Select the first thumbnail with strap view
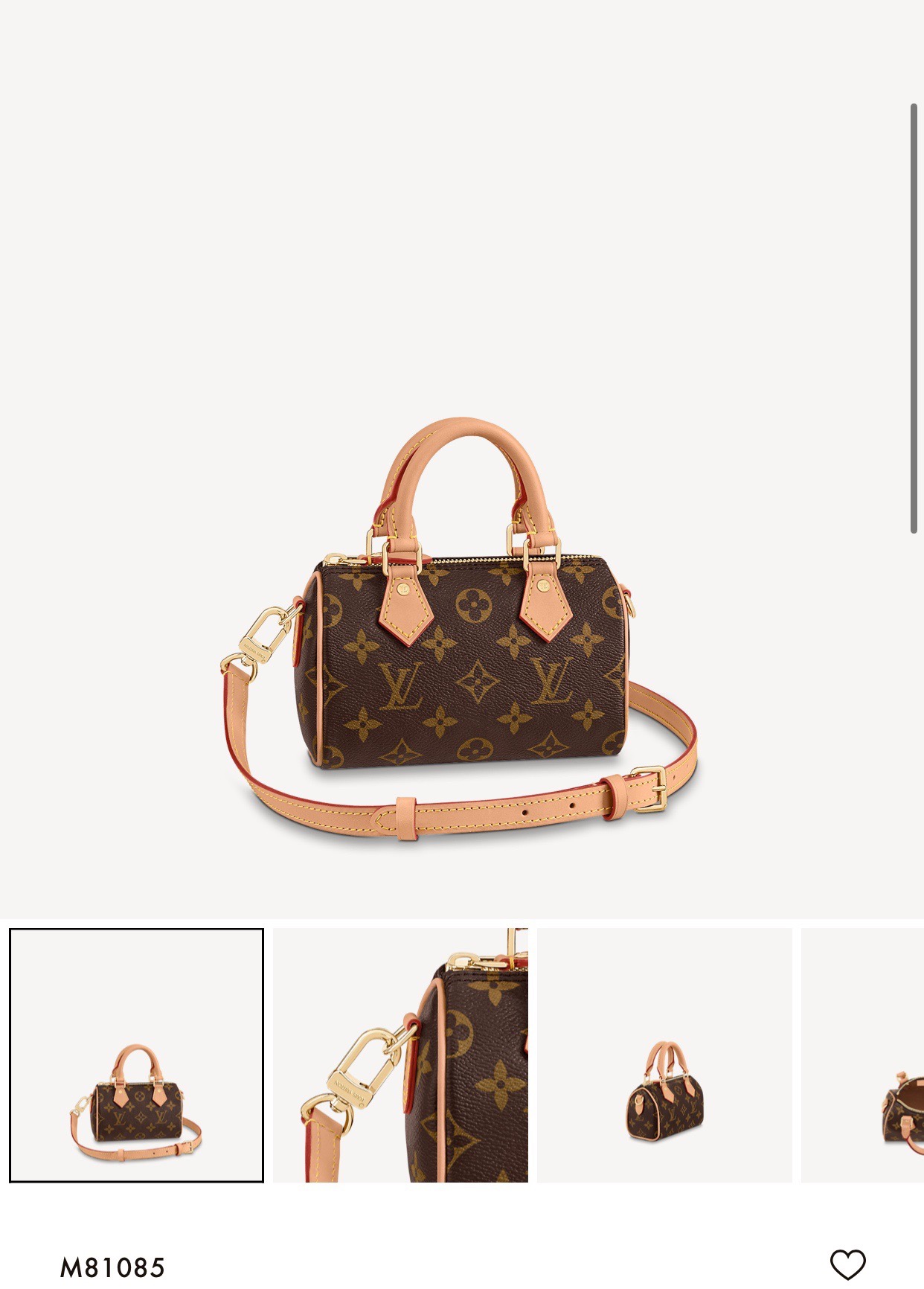Image resolution: width=924 pixels, height=1289 pixels. click(136, 1055)
